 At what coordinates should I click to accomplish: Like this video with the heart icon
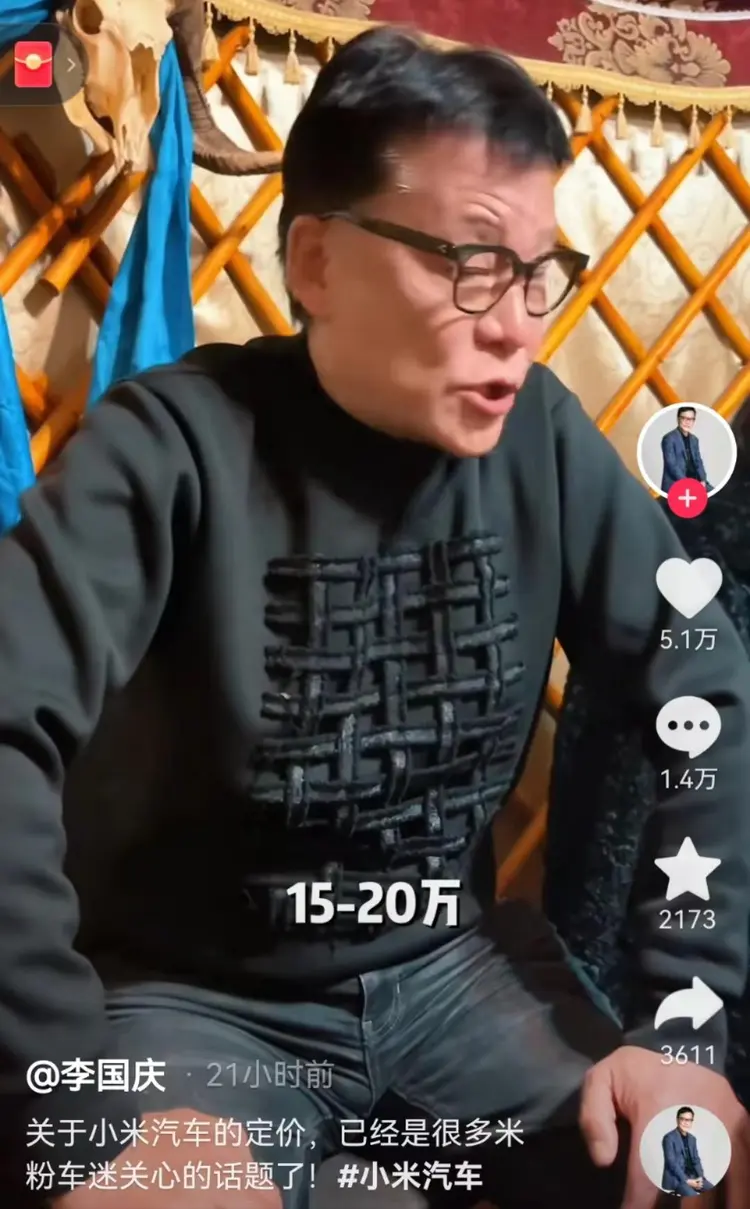point(688,587)
